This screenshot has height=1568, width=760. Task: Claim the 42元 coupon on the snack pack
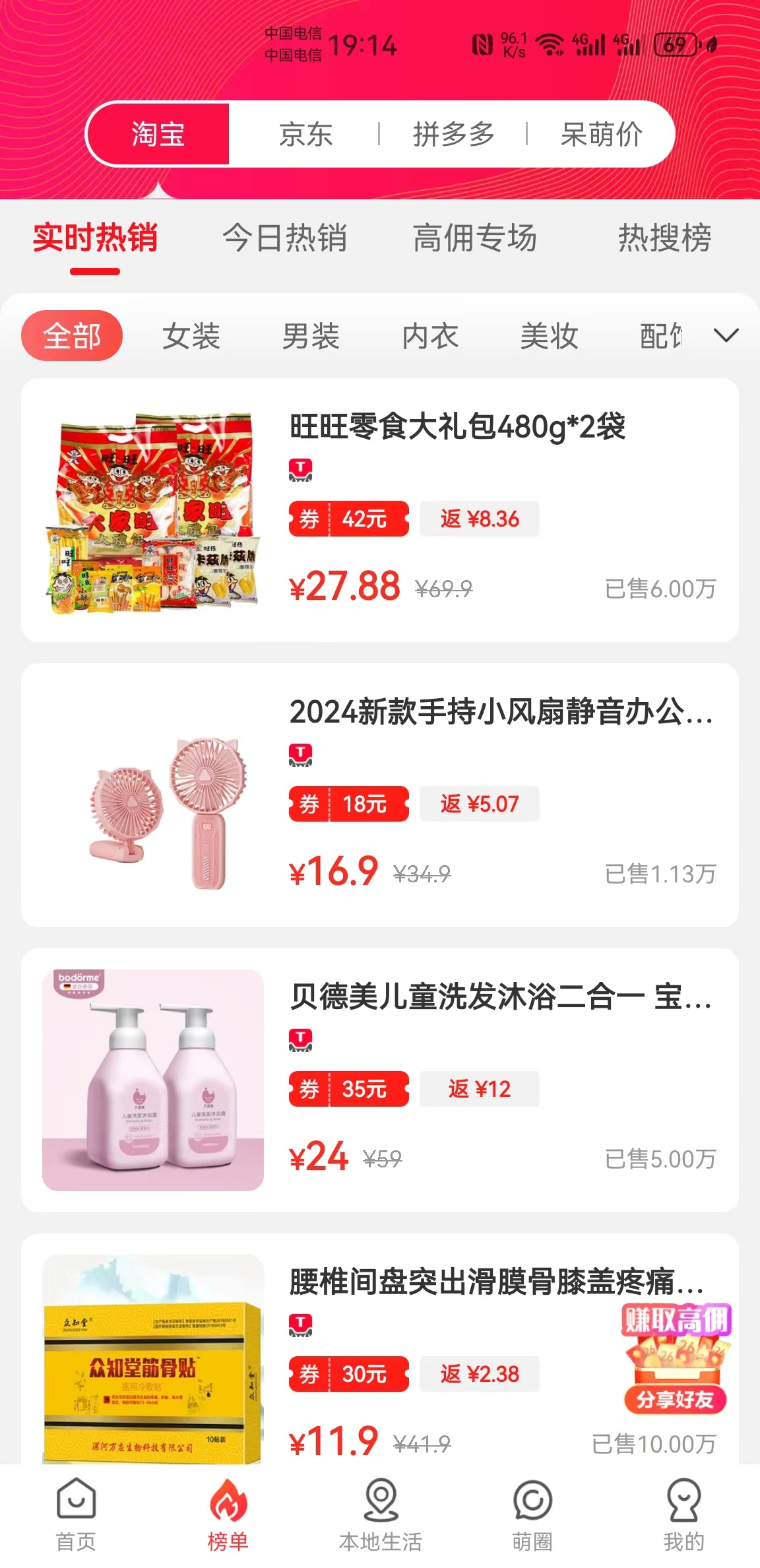point(348,519)
